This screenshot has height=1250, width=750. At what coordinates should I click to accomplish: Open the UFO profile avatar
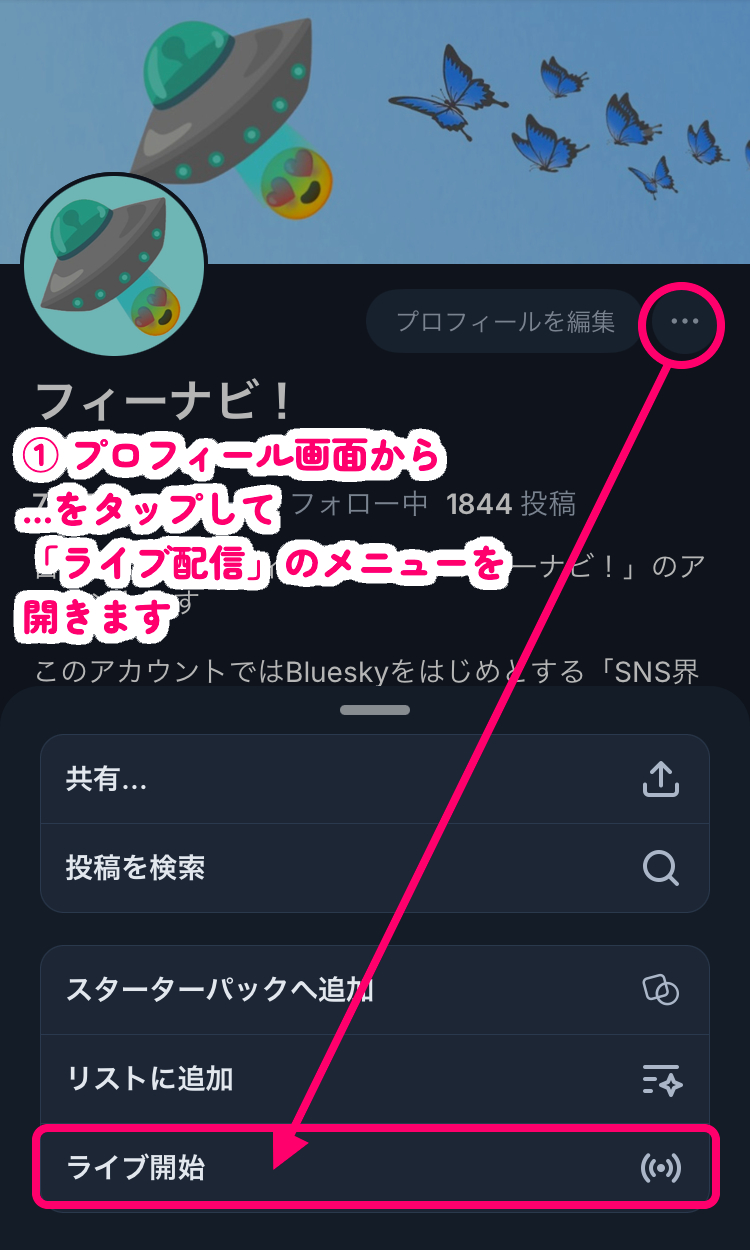tap(113, 266)
